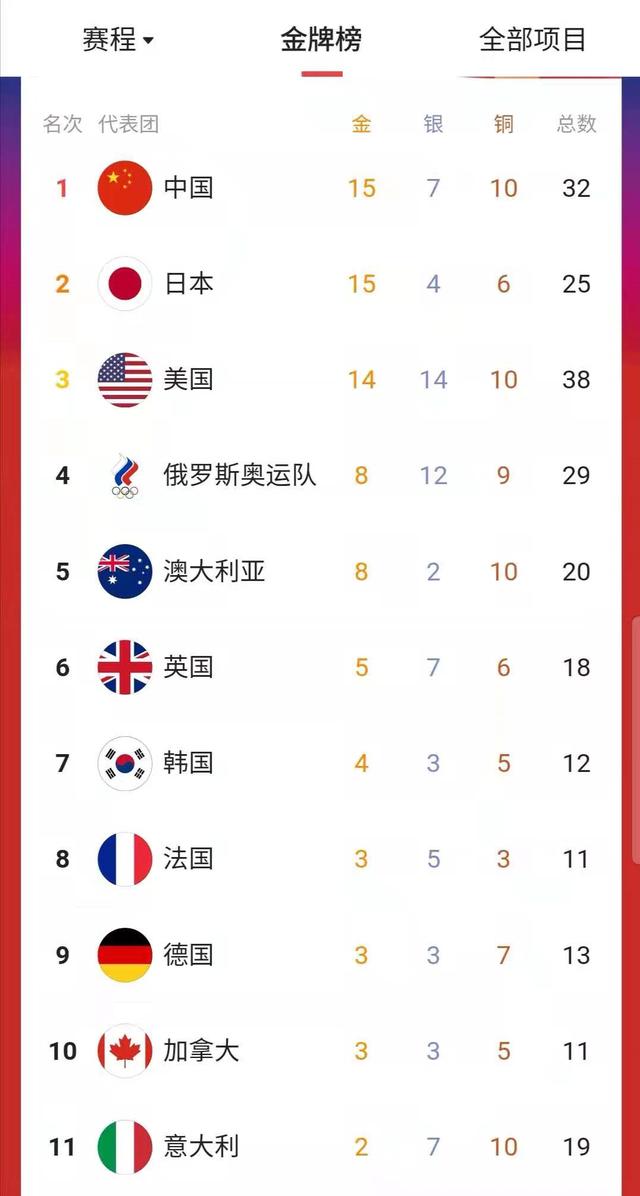Viewport: 640px width, 1196px height.
Task: Select the 金牌榜 tab
Action: (321, 39)
